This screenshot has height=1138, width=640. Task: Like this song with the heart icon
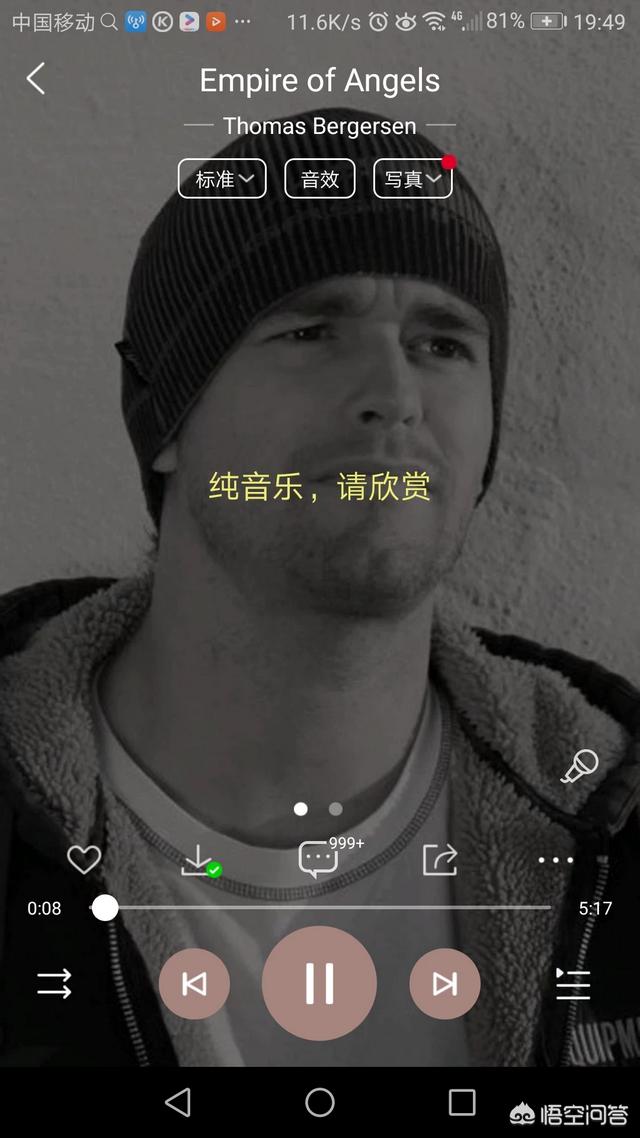[x=84, y=860]
